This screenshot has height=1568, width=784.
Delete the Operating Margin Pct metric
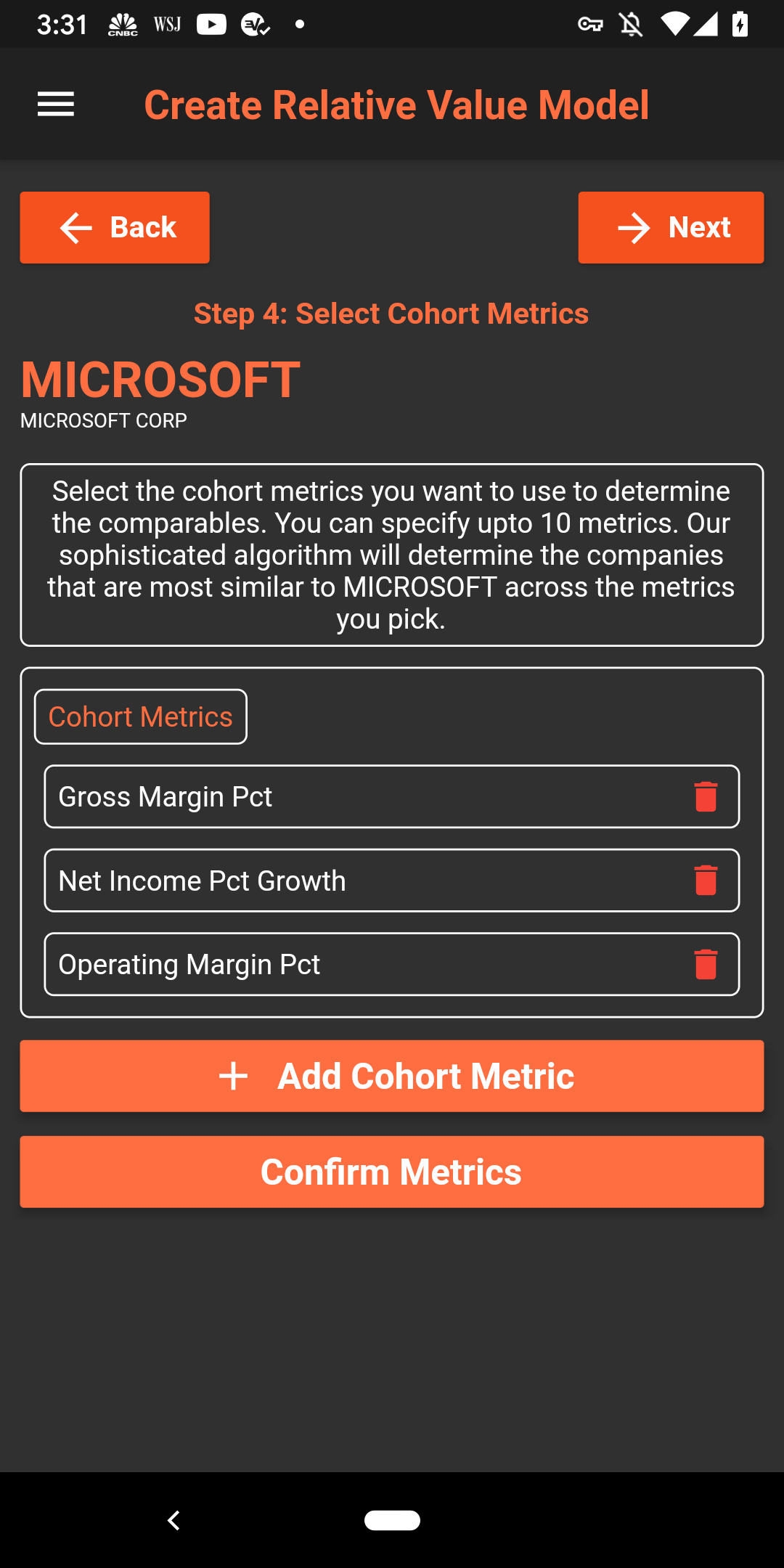(x=706, y=964)
